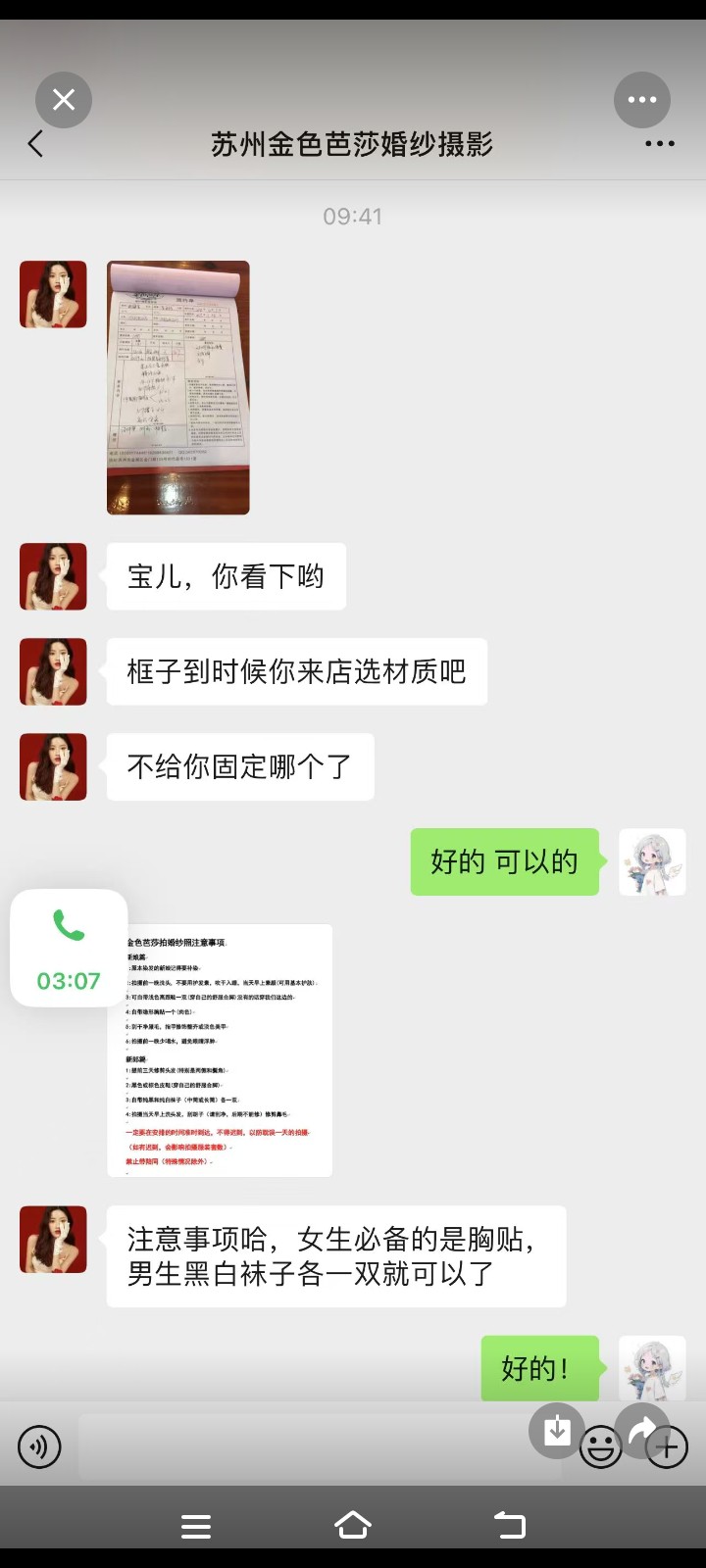Go back from the 苏州金色芭莎婚纱摄影 chat
The image size is (706, 1568).
pos(35,144)
